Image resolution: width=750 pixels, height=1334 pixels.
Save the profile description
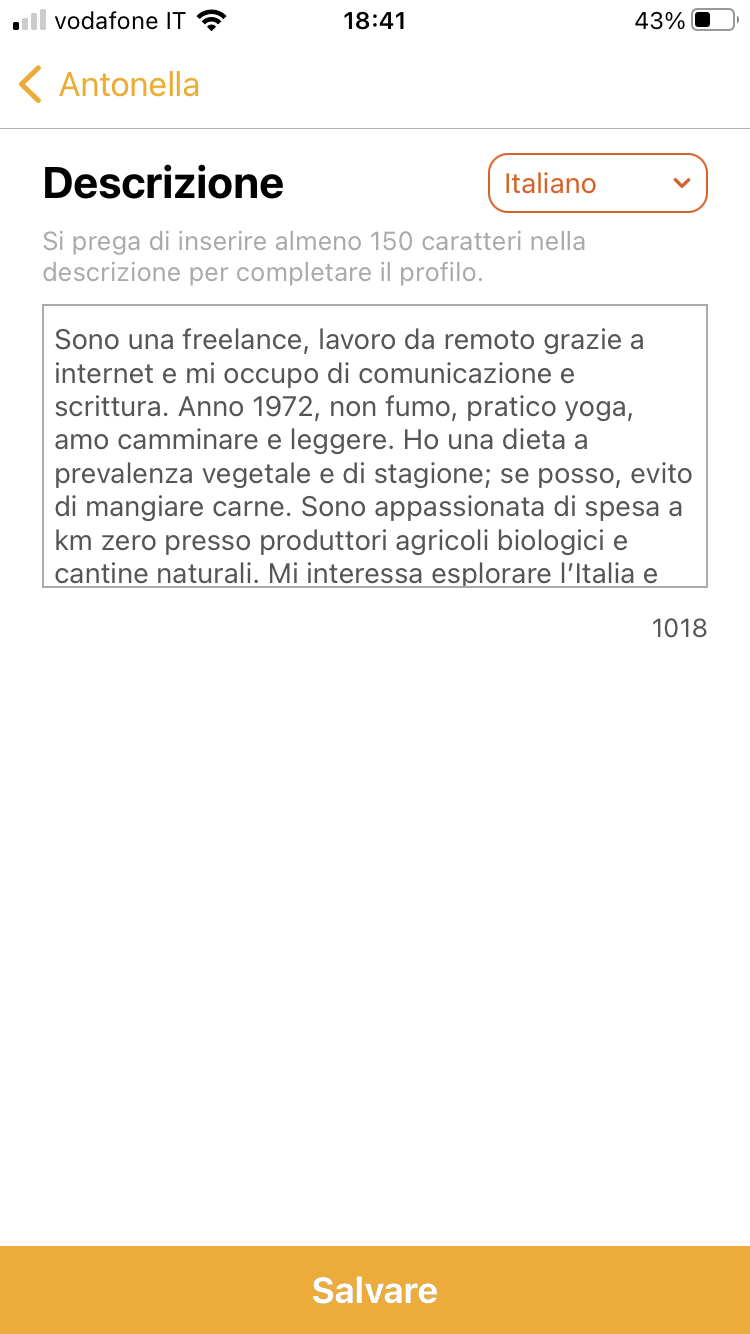tap(374, 1290)
